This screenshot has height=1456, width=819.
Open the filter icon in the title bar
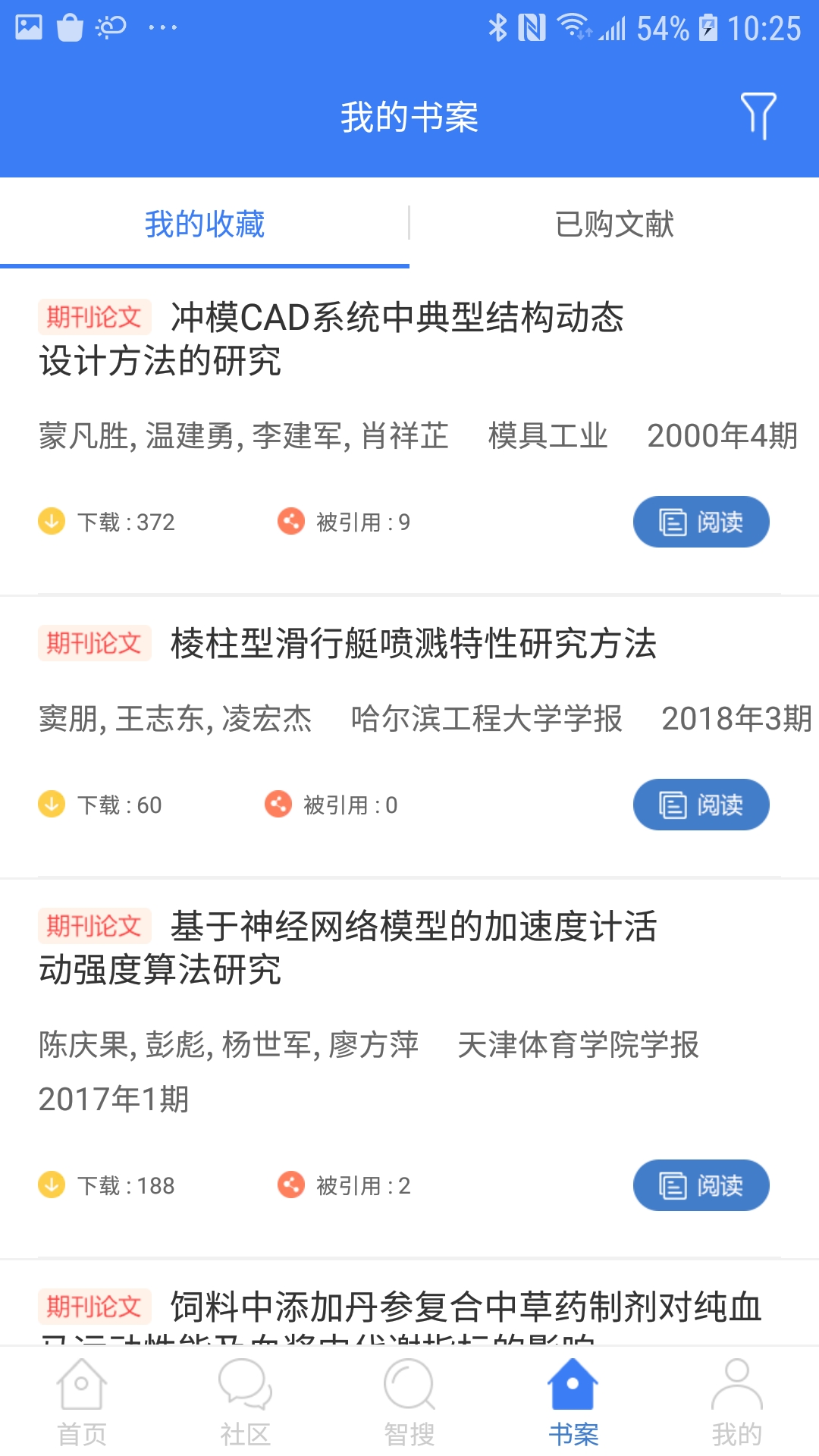[760, 115]
